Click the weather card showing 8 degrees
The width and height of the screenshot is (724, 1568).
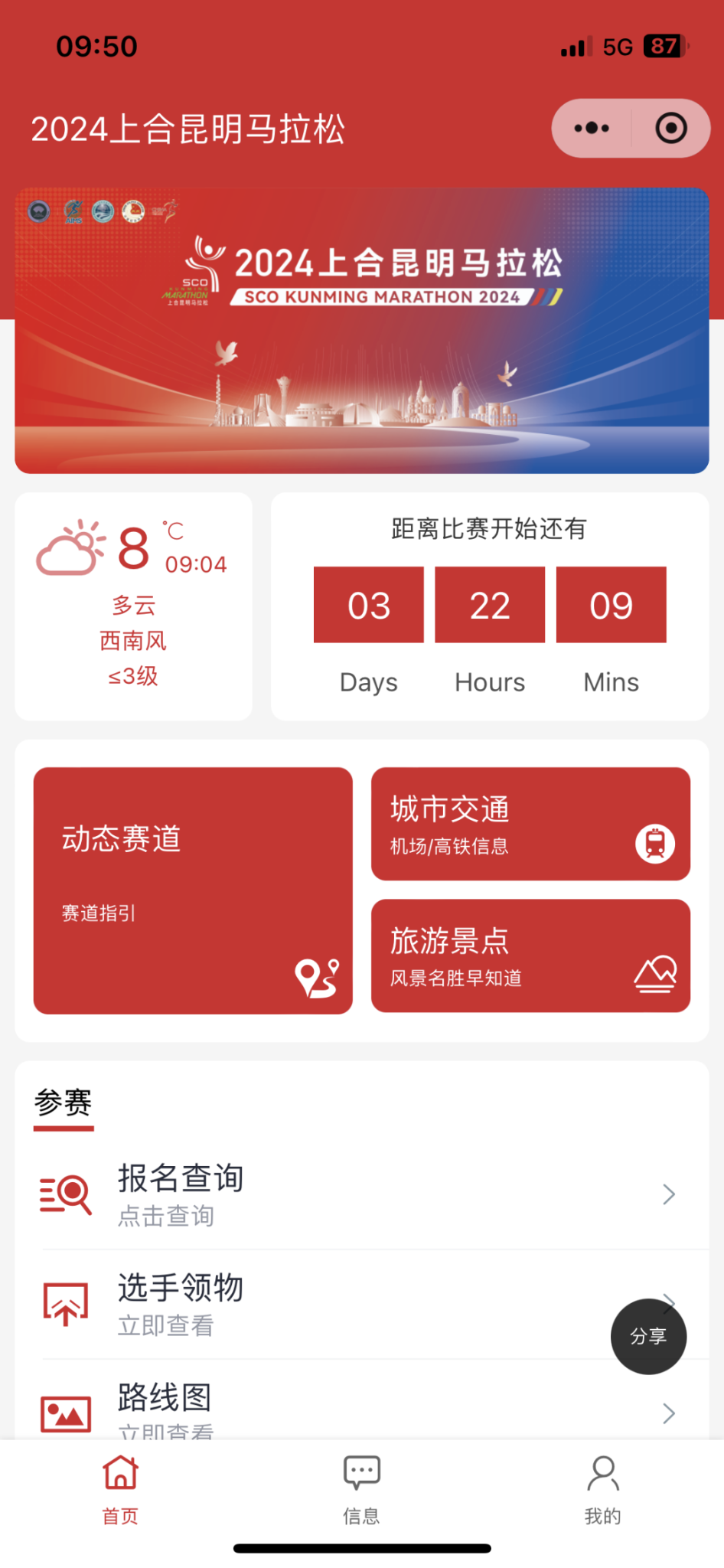tap(133, 606)
